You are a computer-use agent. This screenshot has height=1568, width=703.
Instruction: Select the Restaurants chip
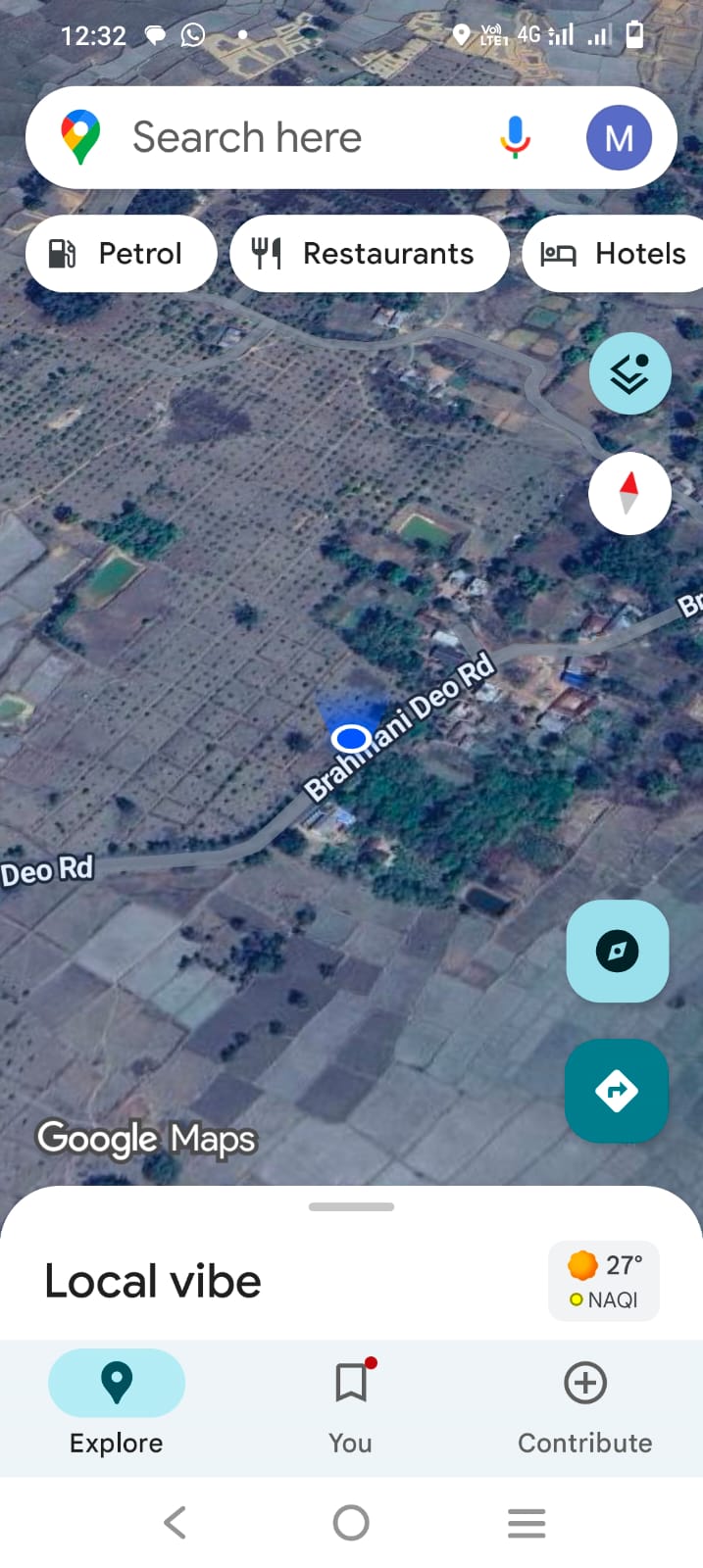369,254
